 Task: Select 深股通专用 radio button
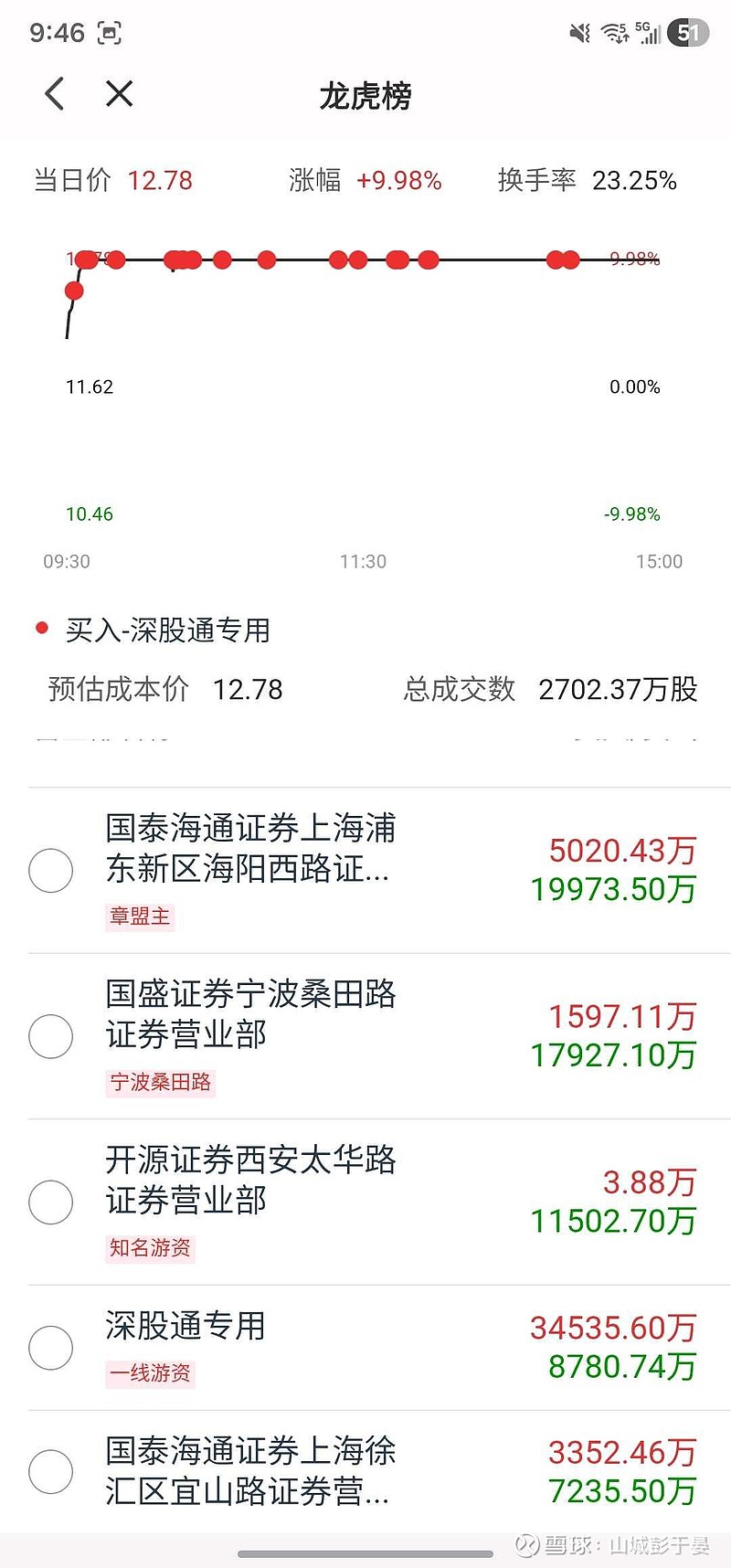point(51,1348)
